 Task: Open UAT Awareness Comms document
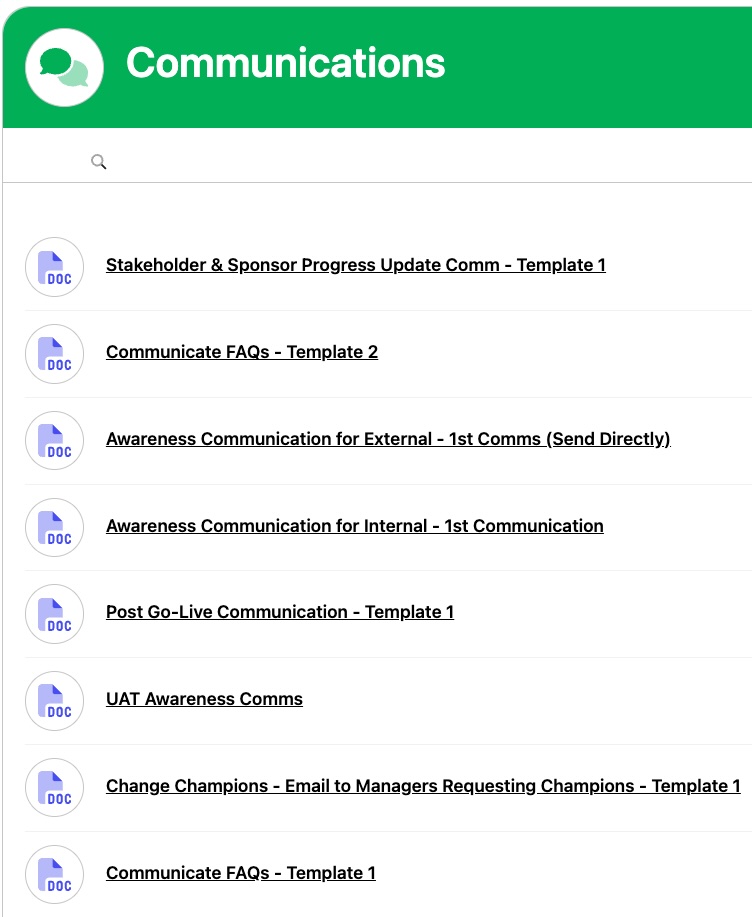204,699
